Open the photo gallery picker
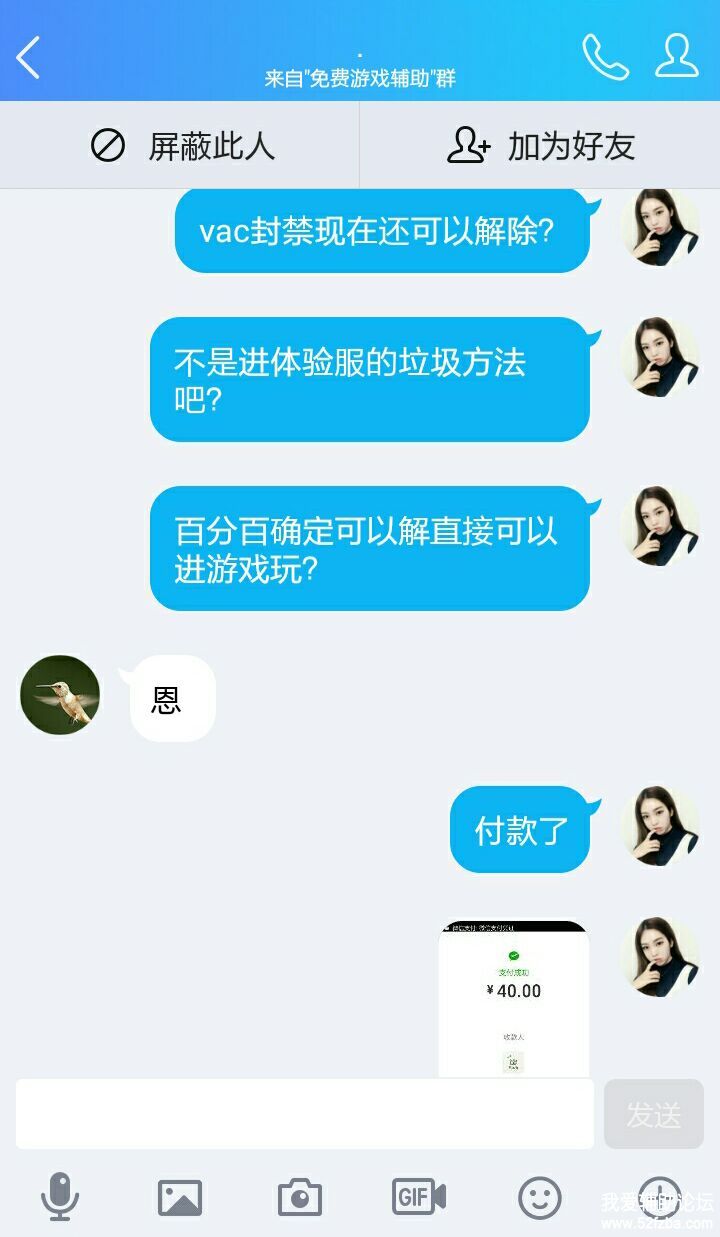This screenshot has width=720, height=1237. [180, 1197]
